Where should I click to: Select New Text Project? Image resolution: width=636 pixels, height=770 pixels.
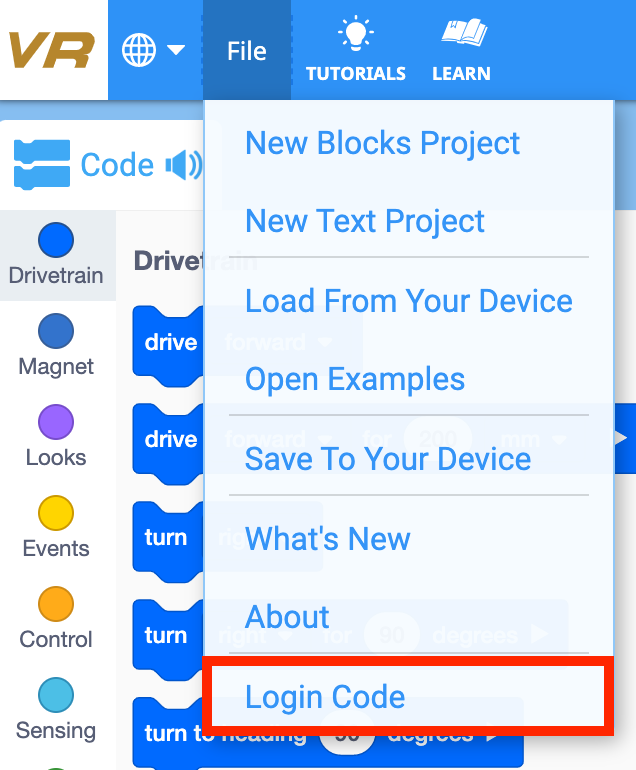(365, 221)
